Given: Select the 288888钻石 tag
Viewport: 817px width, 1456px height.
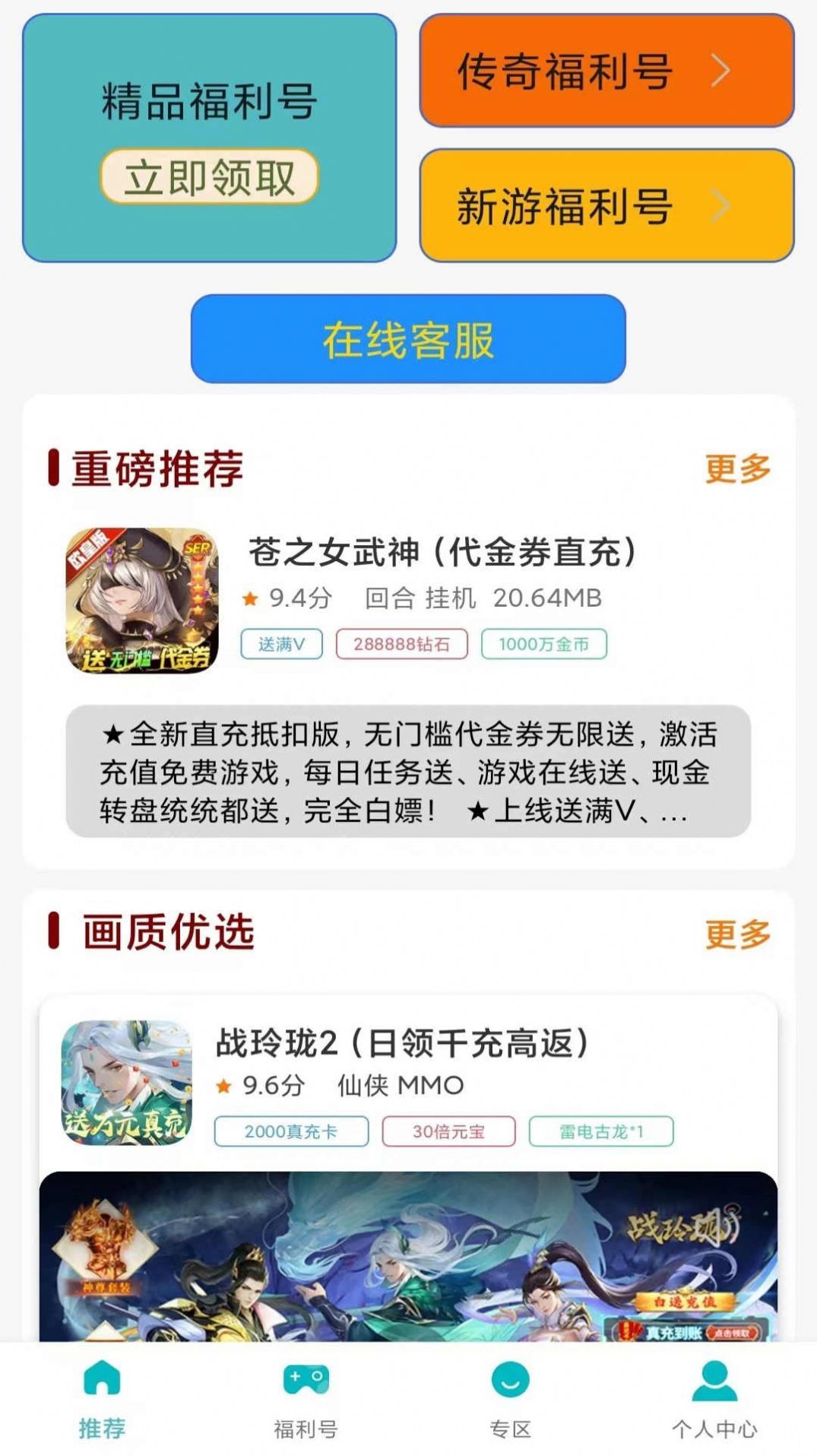Looking at the screenshot, I should [403, 643].
